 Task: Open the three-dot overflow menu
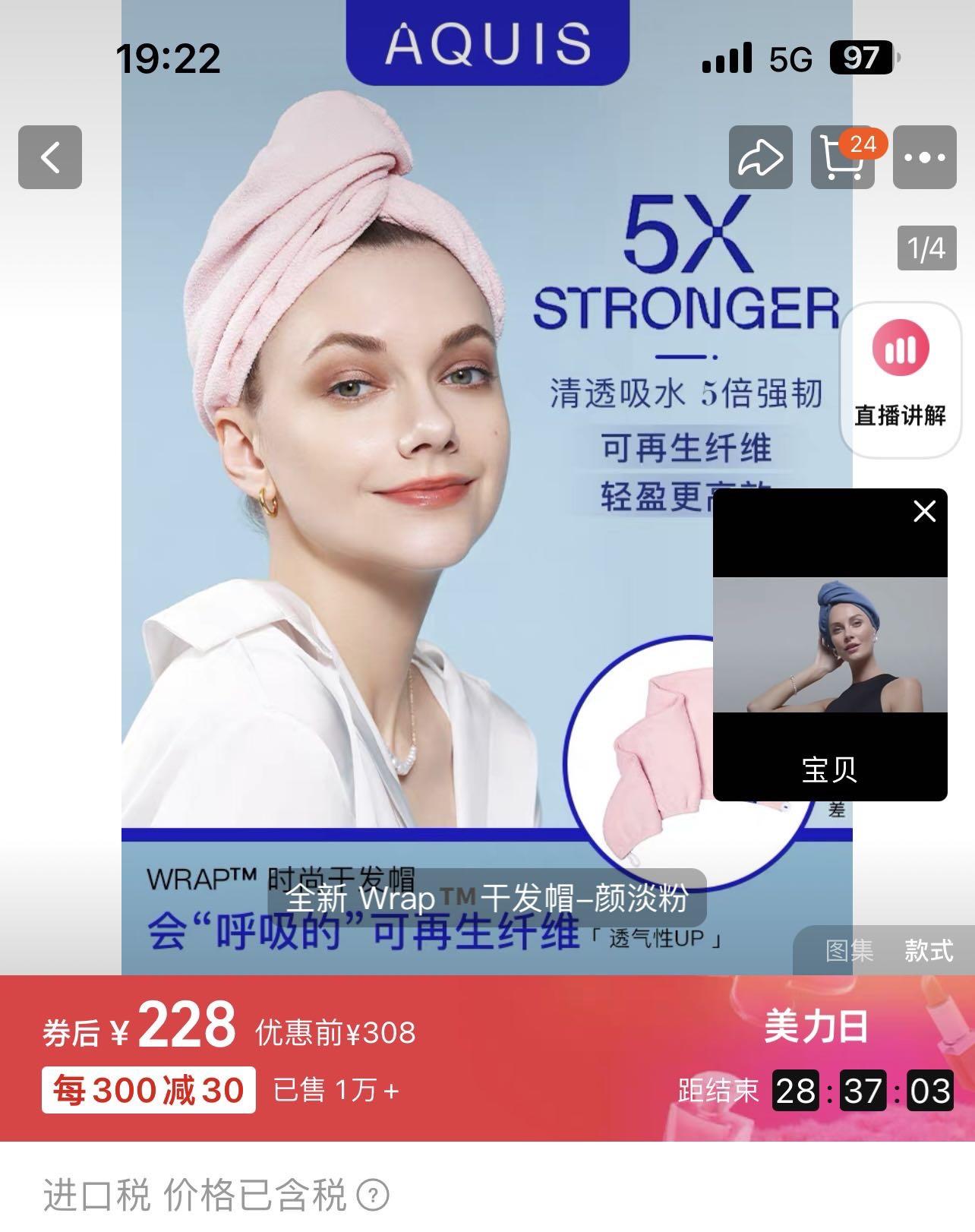click(x=924, y=157)
